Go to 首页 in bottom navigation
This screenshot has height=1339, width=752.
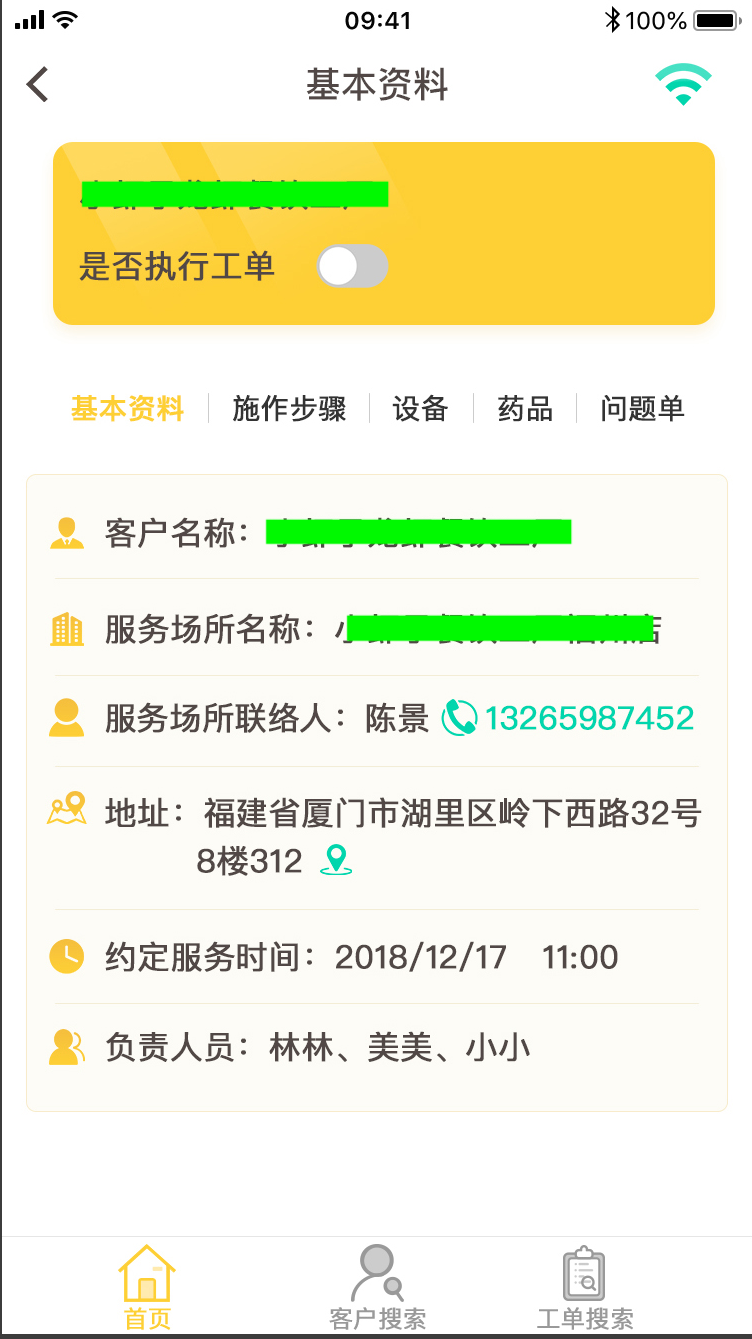click(147, 1287)
